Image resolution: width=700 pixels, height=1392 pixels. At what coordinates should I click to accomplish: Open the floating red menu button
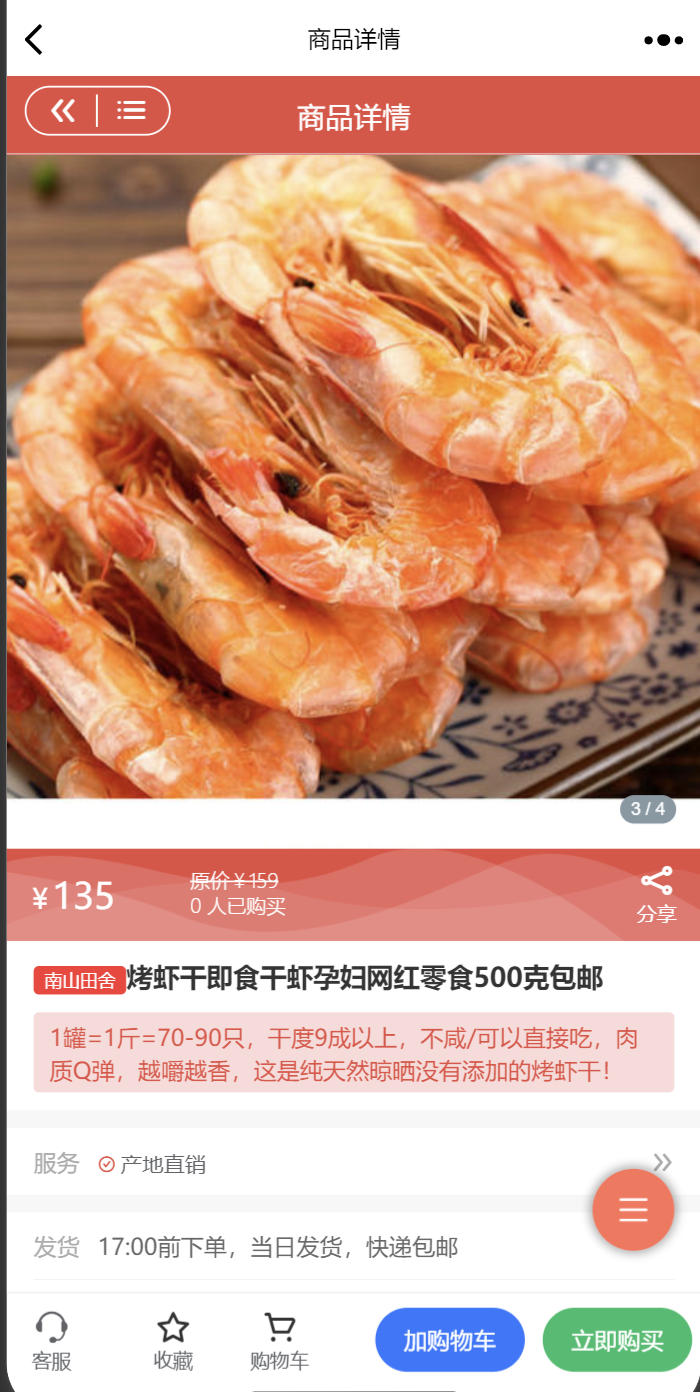633,1210
